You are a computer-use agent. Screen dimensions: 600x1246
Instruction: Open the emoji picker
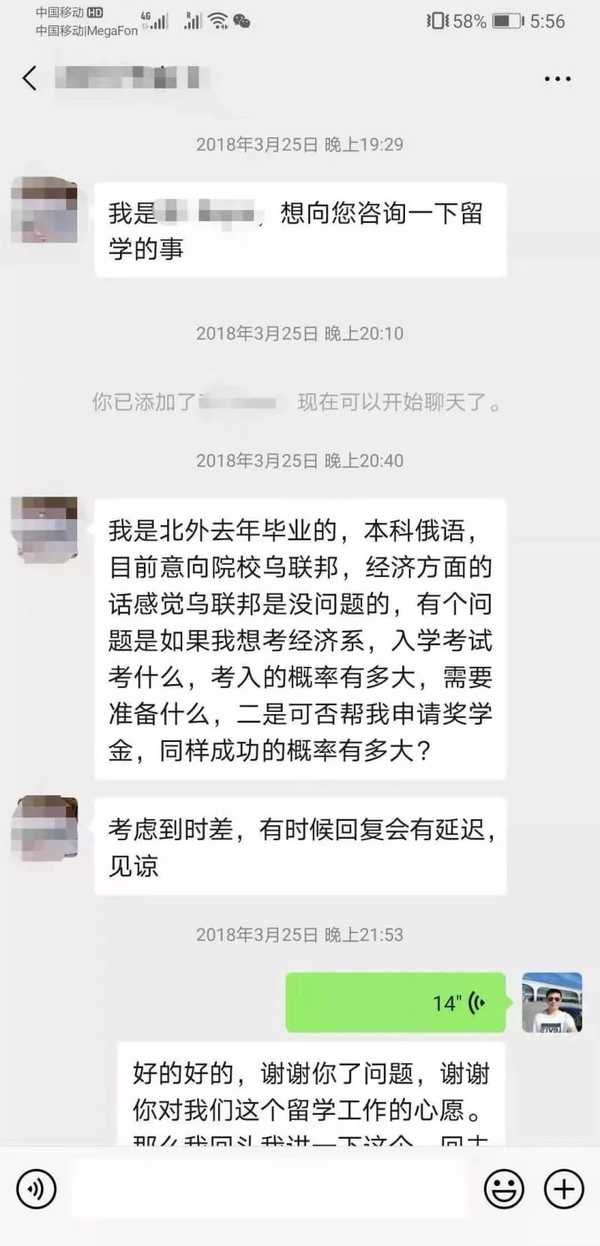click(x=504, y=1189)
